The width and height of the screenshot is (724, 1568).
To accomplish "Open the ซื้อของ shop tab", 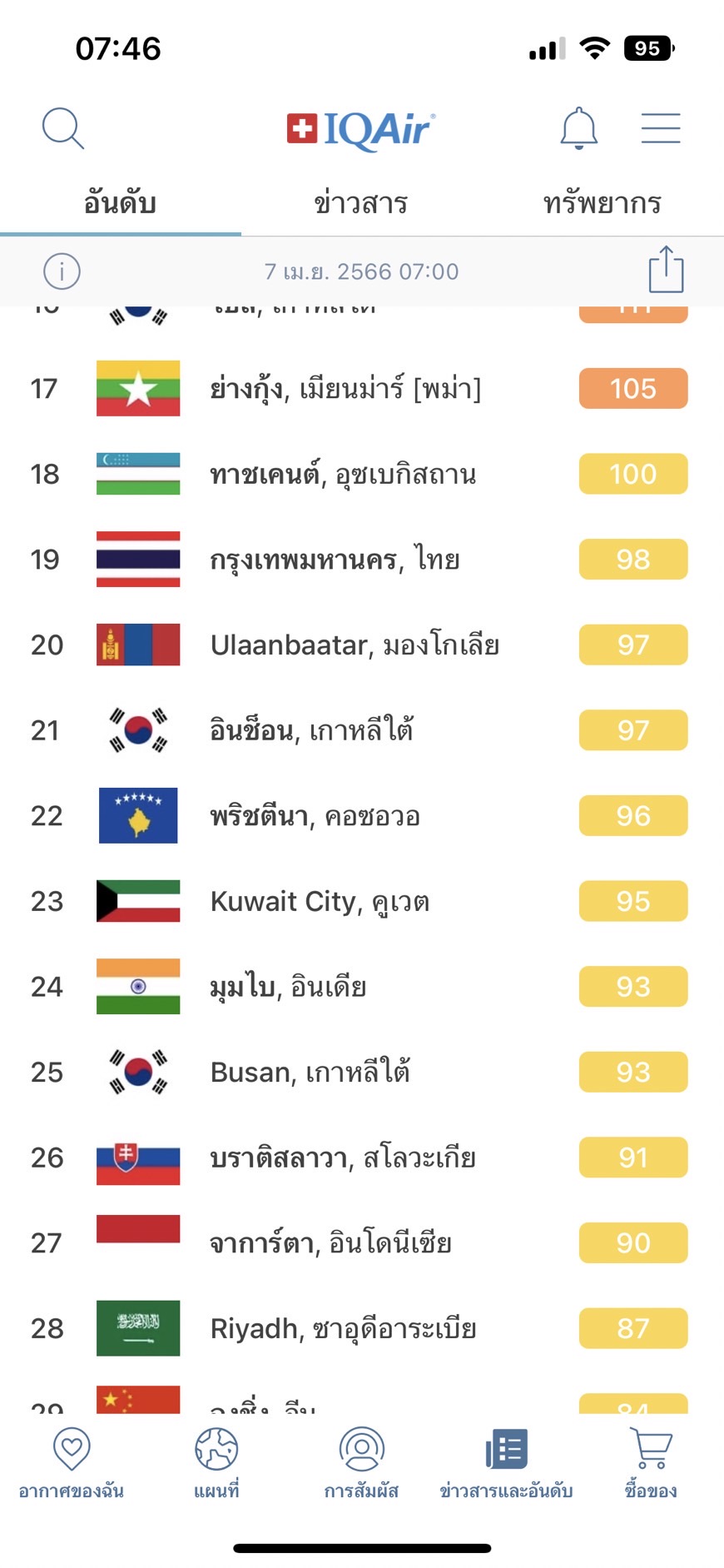I will click(651, 1463).
